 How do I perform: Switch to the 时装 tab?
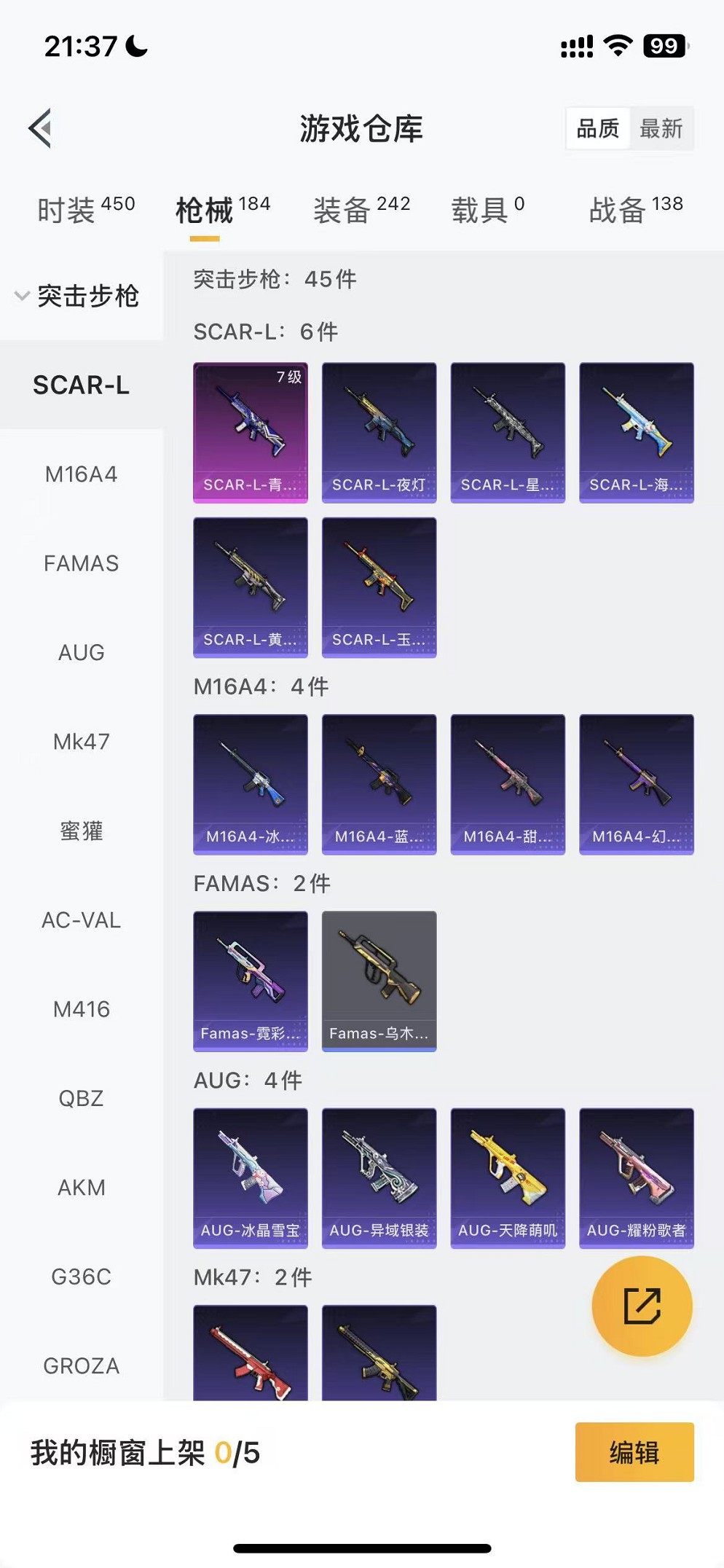(x=85, y=210)
